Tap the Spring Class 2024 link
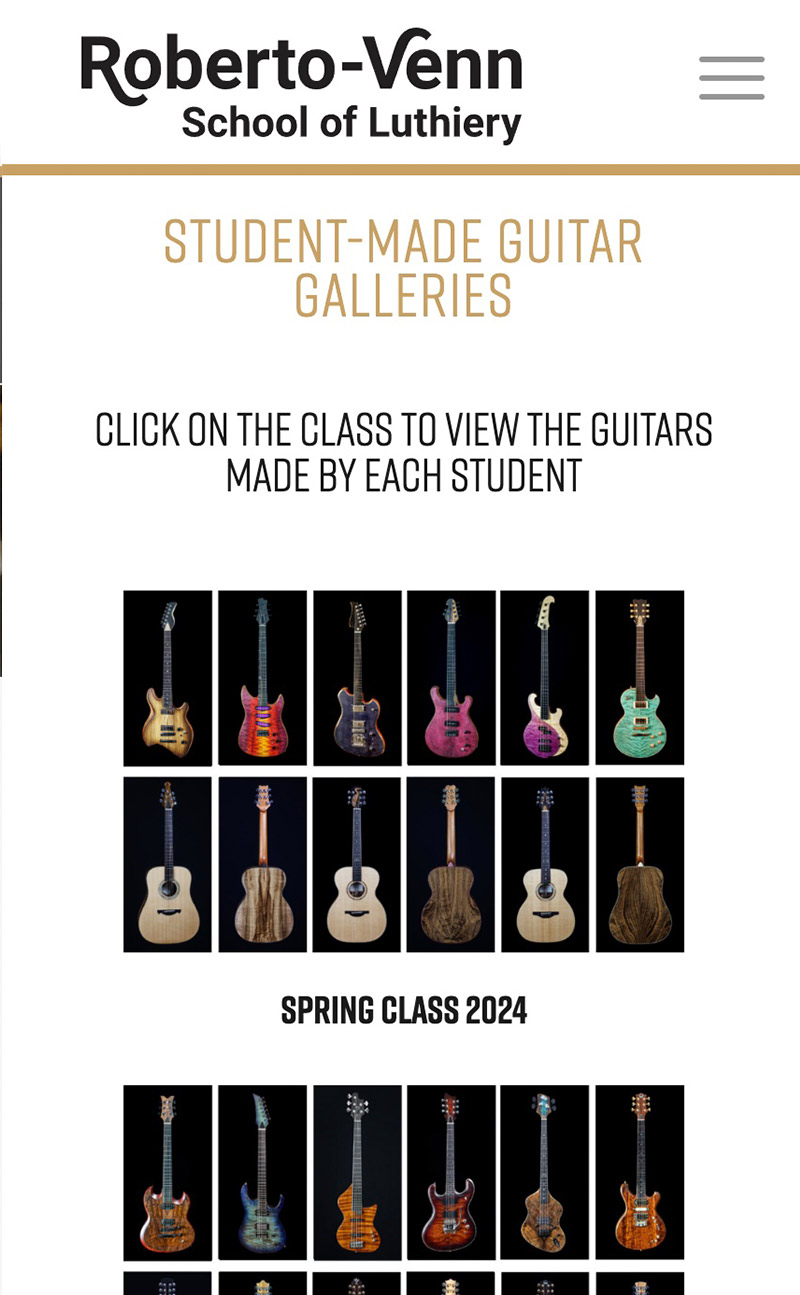 pyautogui.click(x=403, y=1011)
